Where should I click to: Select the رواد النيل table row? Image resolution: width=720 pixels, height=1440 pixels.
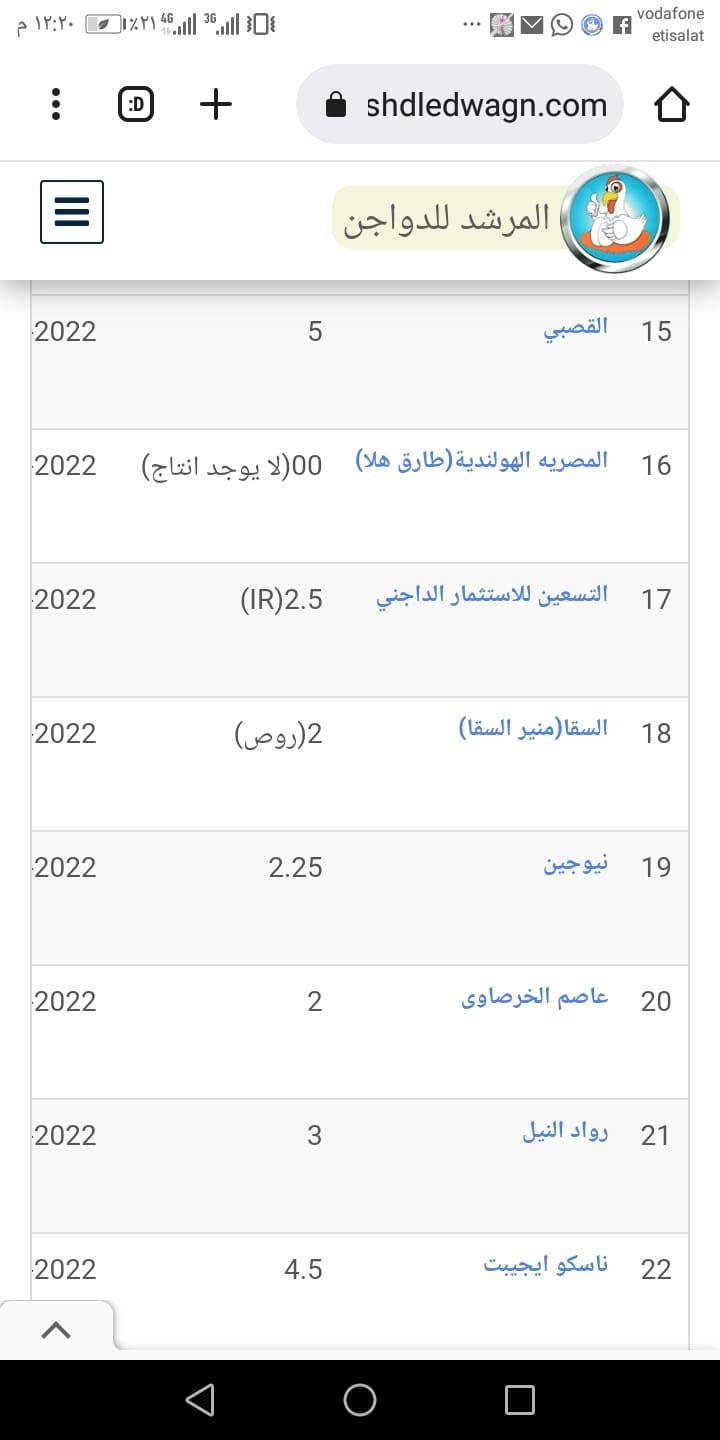pos(565,1134)
